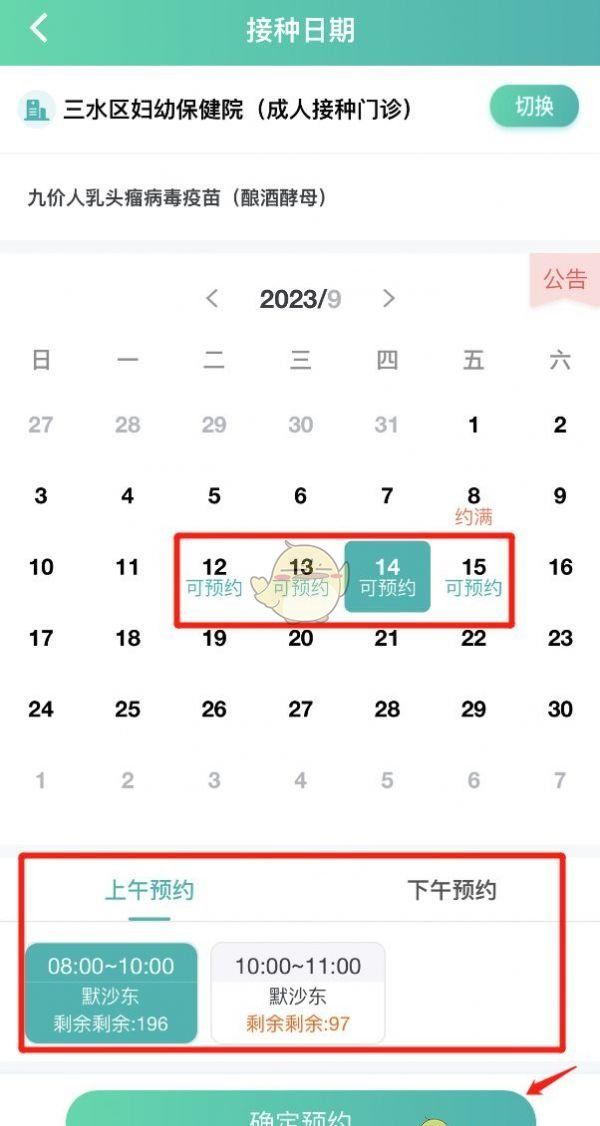Tap the 切换 button to switch clinic
This screenshot has width=600, height=1126.
pos(534,106)
